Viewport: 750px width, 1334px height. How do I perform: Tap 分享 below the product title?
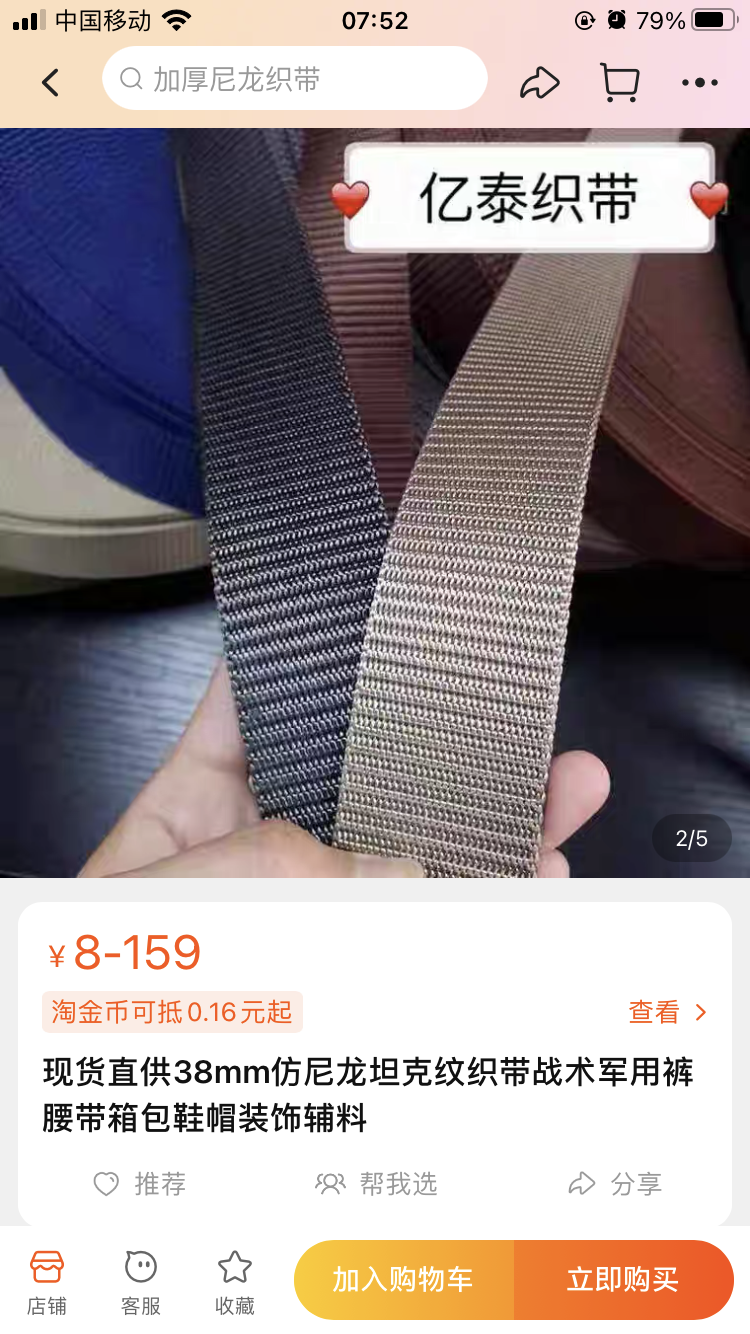click(615, 1184)
